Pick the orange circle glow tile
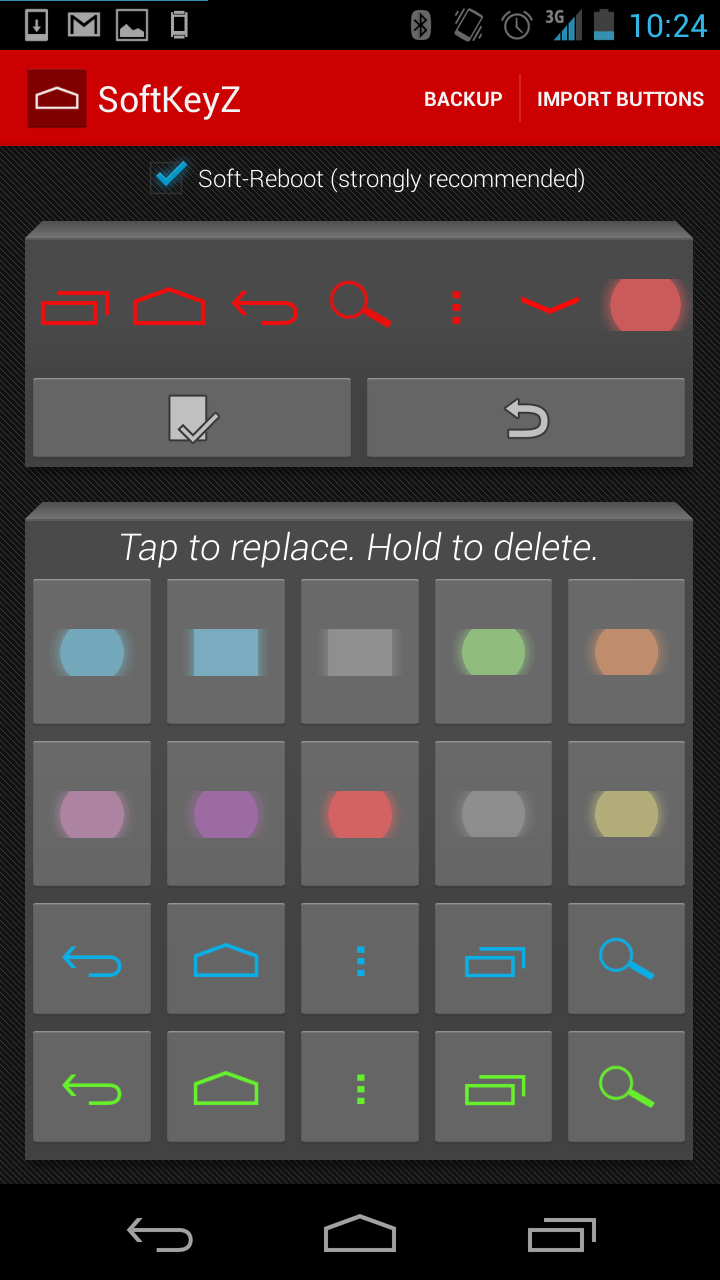This screenshot has width=720, height=1280. pyautogui.click(x=627, y=652)
